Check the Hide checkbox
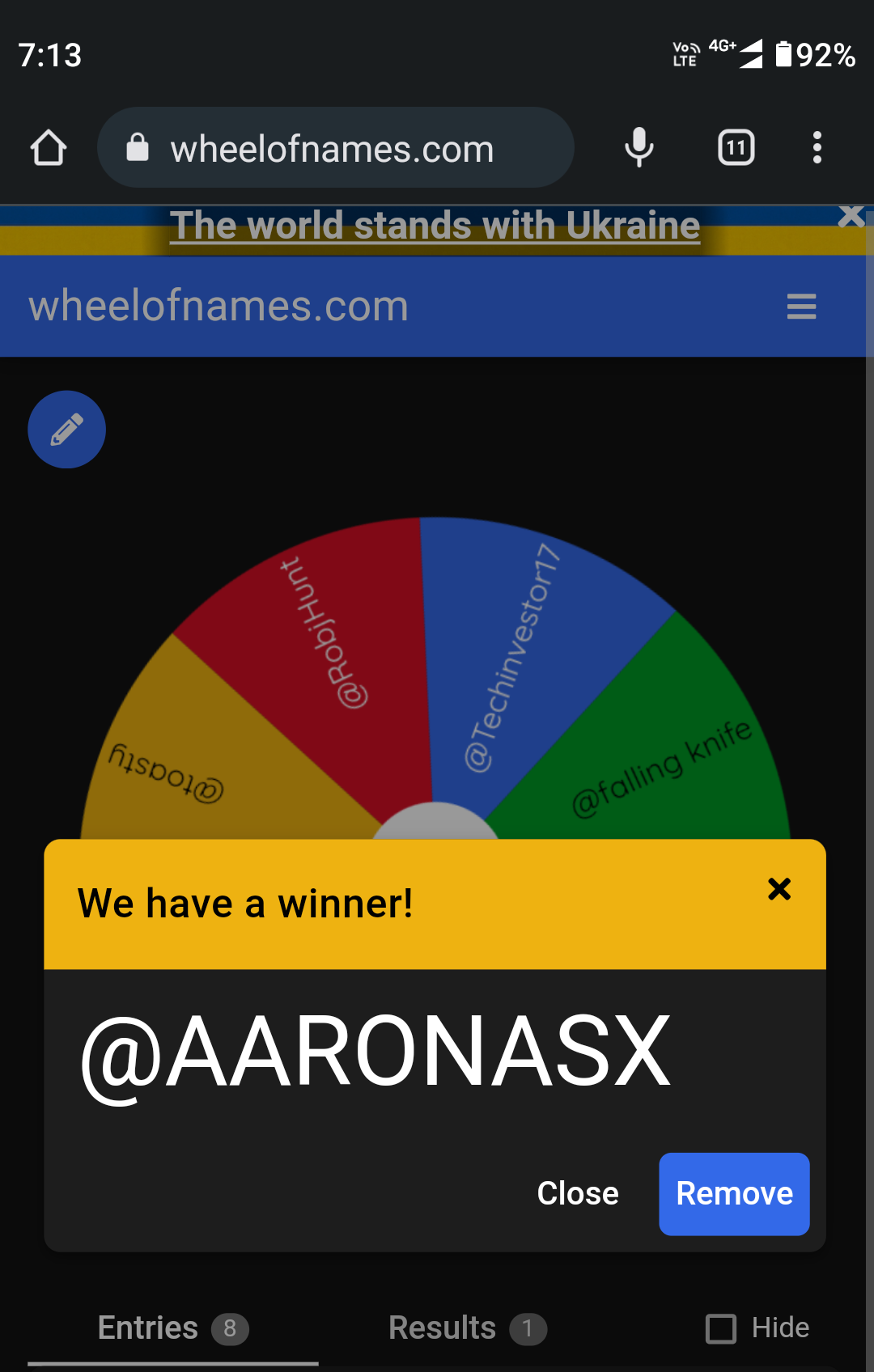The image size is (874, 1372). click(721, 1328)
